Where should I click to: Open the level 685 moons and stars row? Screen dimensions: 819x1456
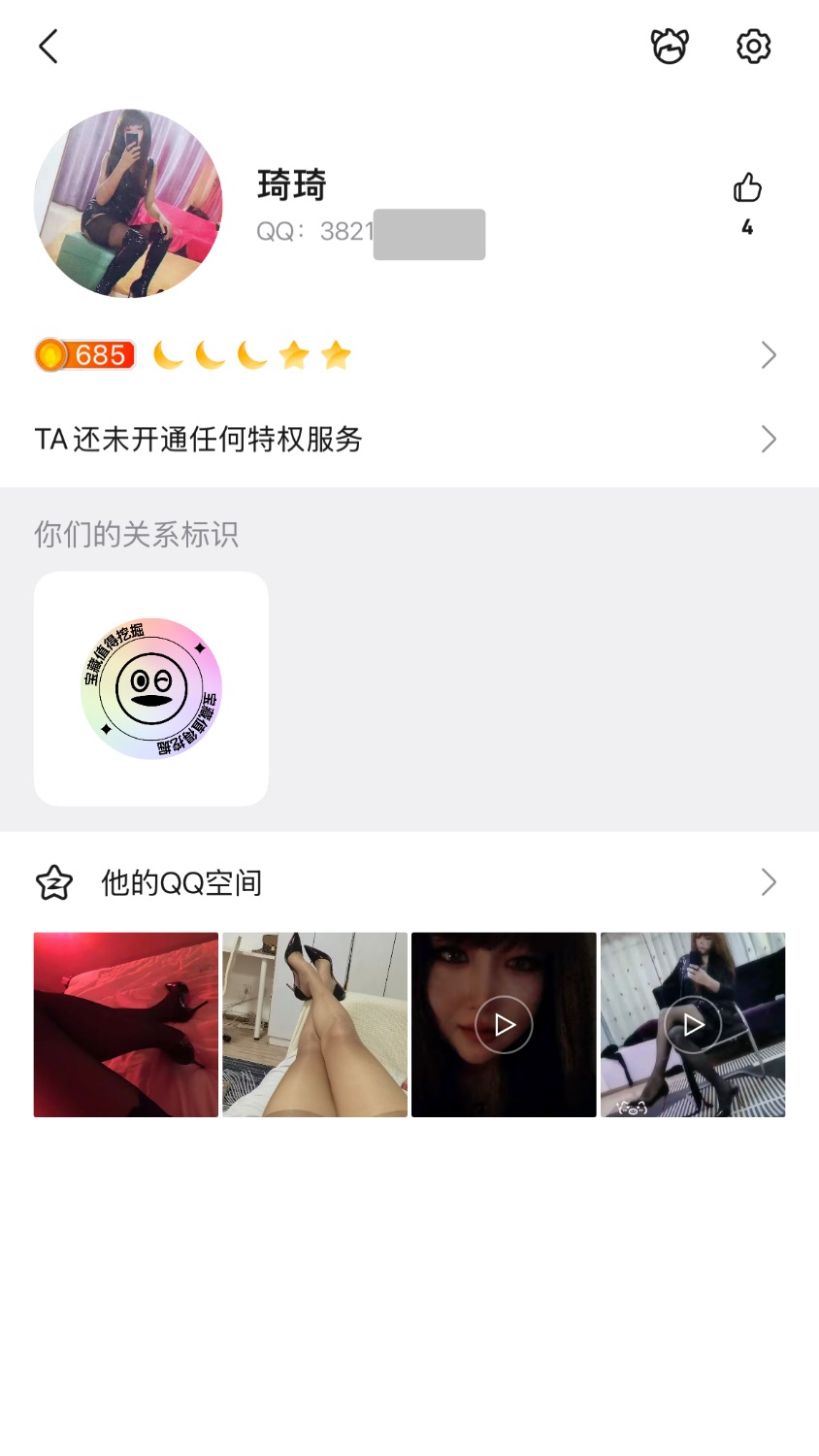pyautogui.click(x=408, y=355)
